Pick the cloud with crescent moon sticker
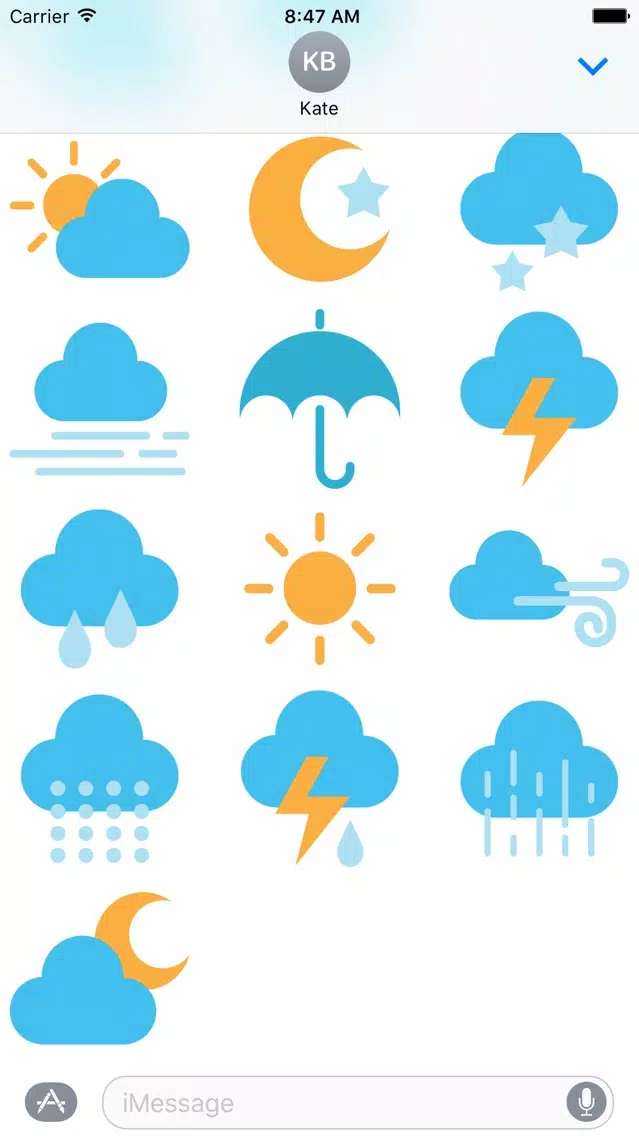639x1136 pixels. point(100,968)
